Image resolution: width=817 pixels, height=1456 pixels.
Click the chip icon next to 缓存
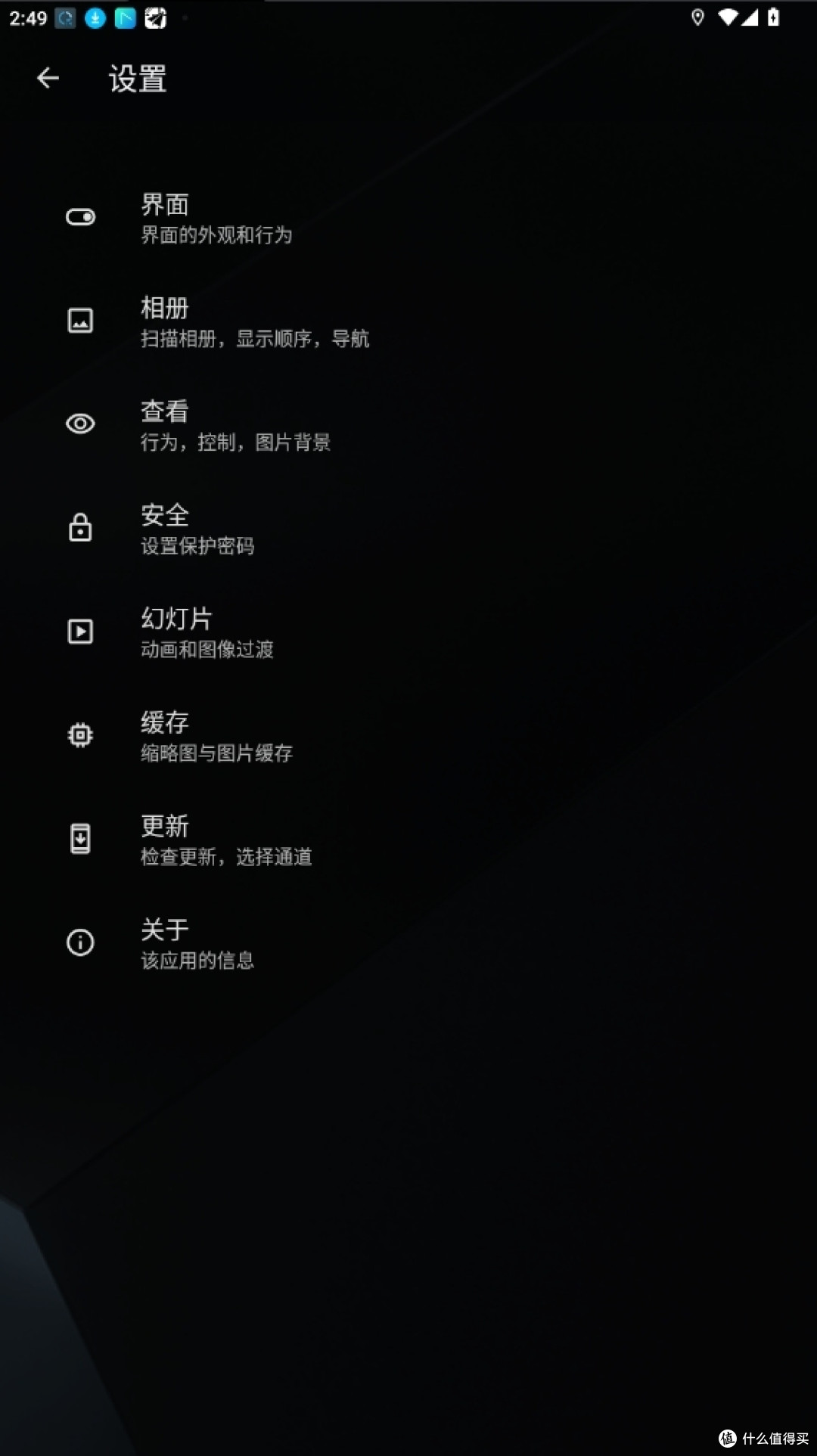click(80, 735)
